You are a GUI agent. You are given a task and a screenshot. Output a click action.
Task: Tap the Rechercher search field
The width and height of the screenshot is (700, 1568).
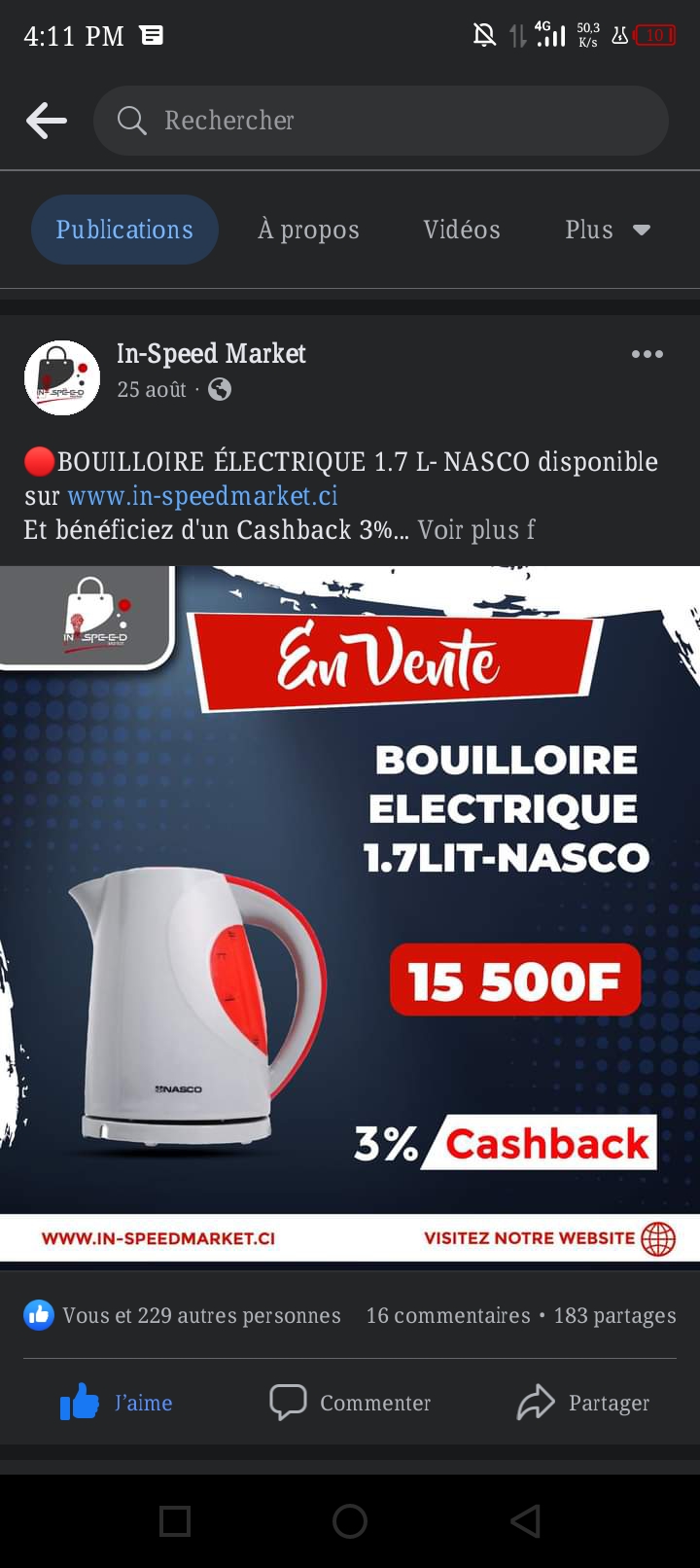click(380, 121)
